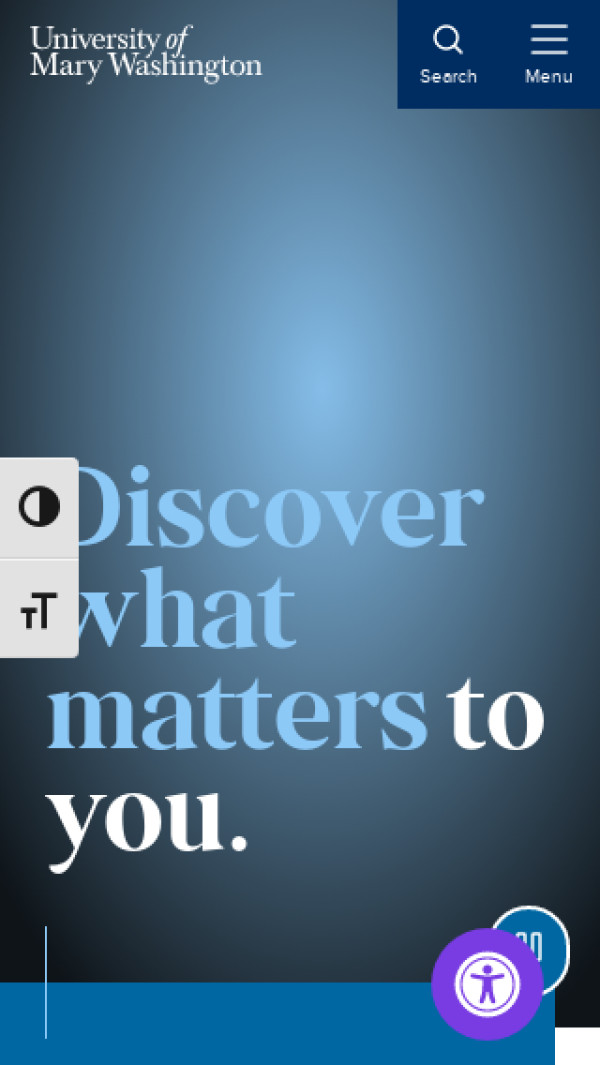Tap the text size adjustment button
Image resolution: width=600 pixels, height=1065 pixels.
[x=39, y=609]
